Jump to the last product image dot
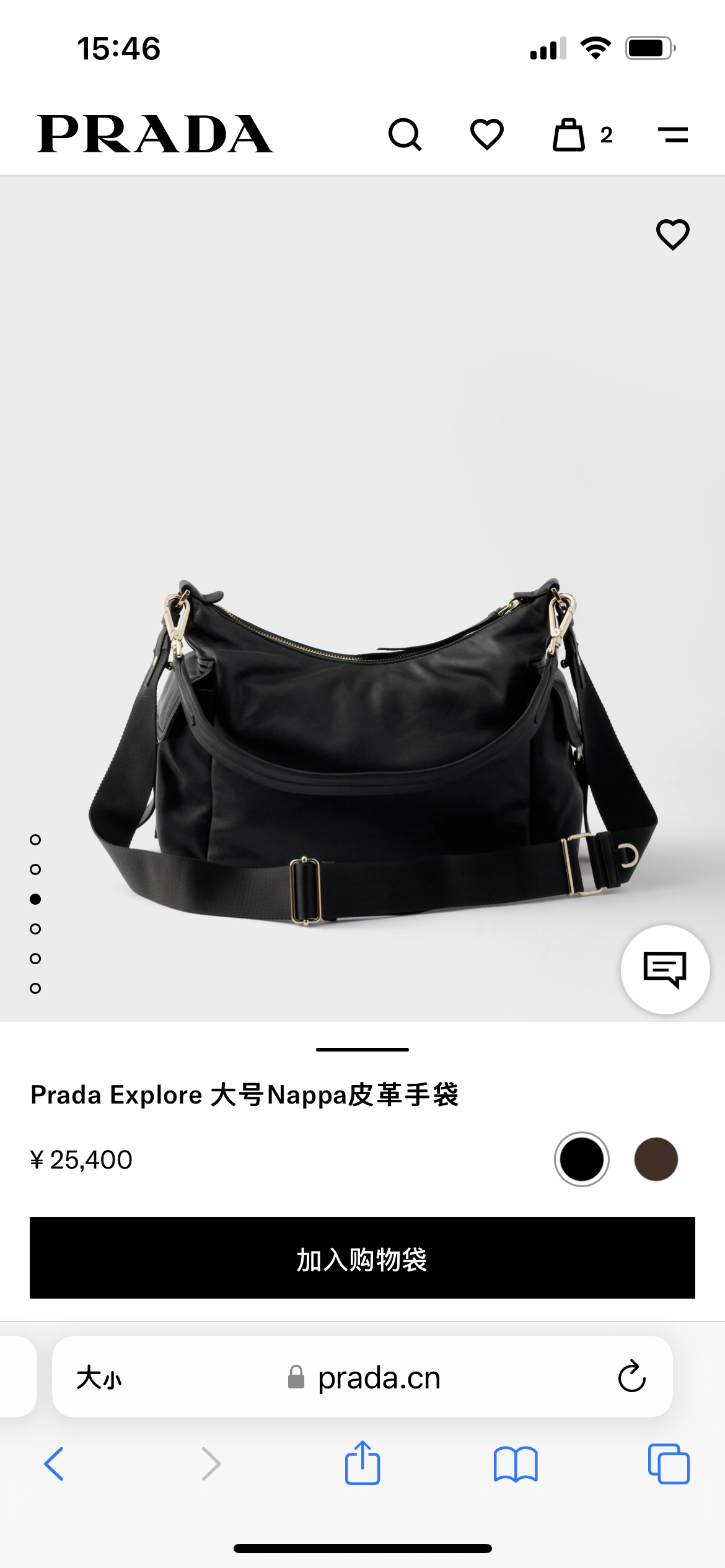Viewport: 725px width, 1568px height. click(35, 988)
